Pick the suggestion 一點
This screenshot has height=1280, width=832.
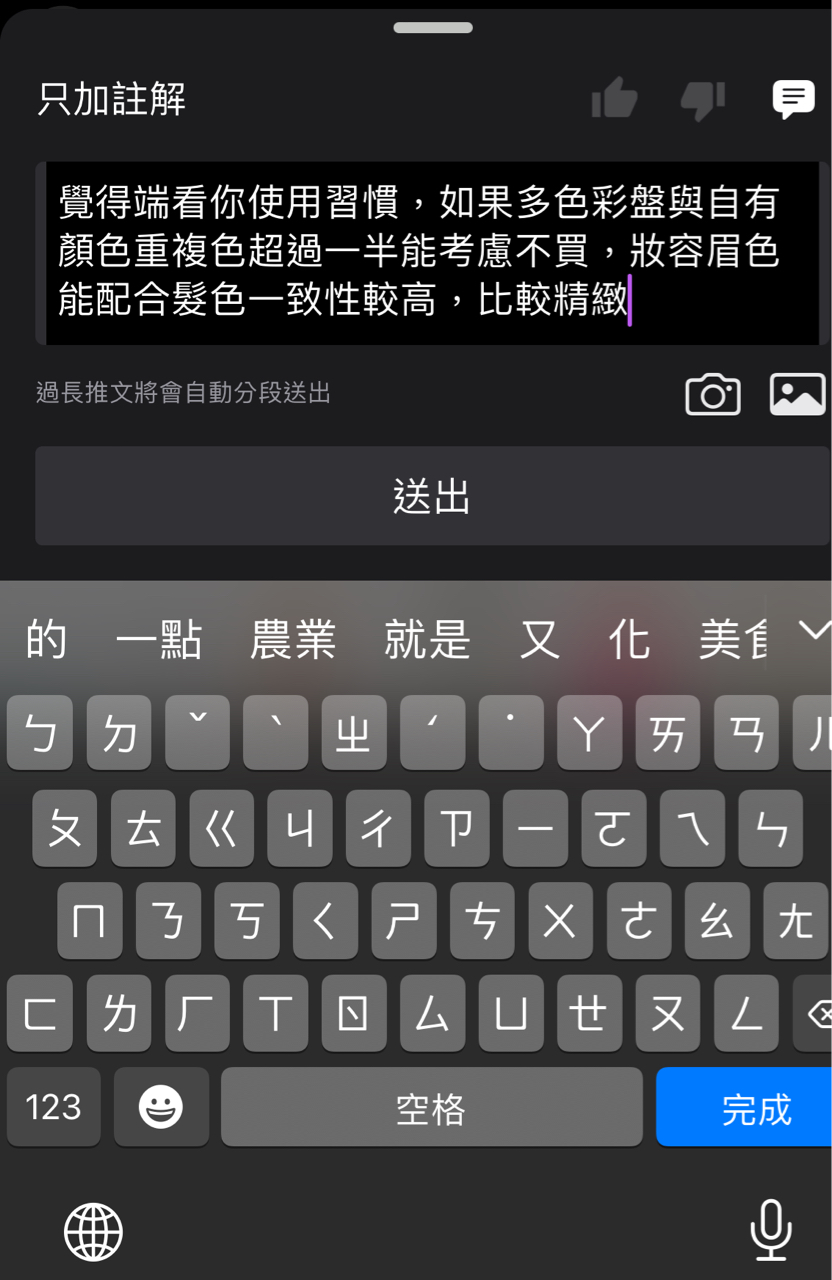click(x=159, y=640)
